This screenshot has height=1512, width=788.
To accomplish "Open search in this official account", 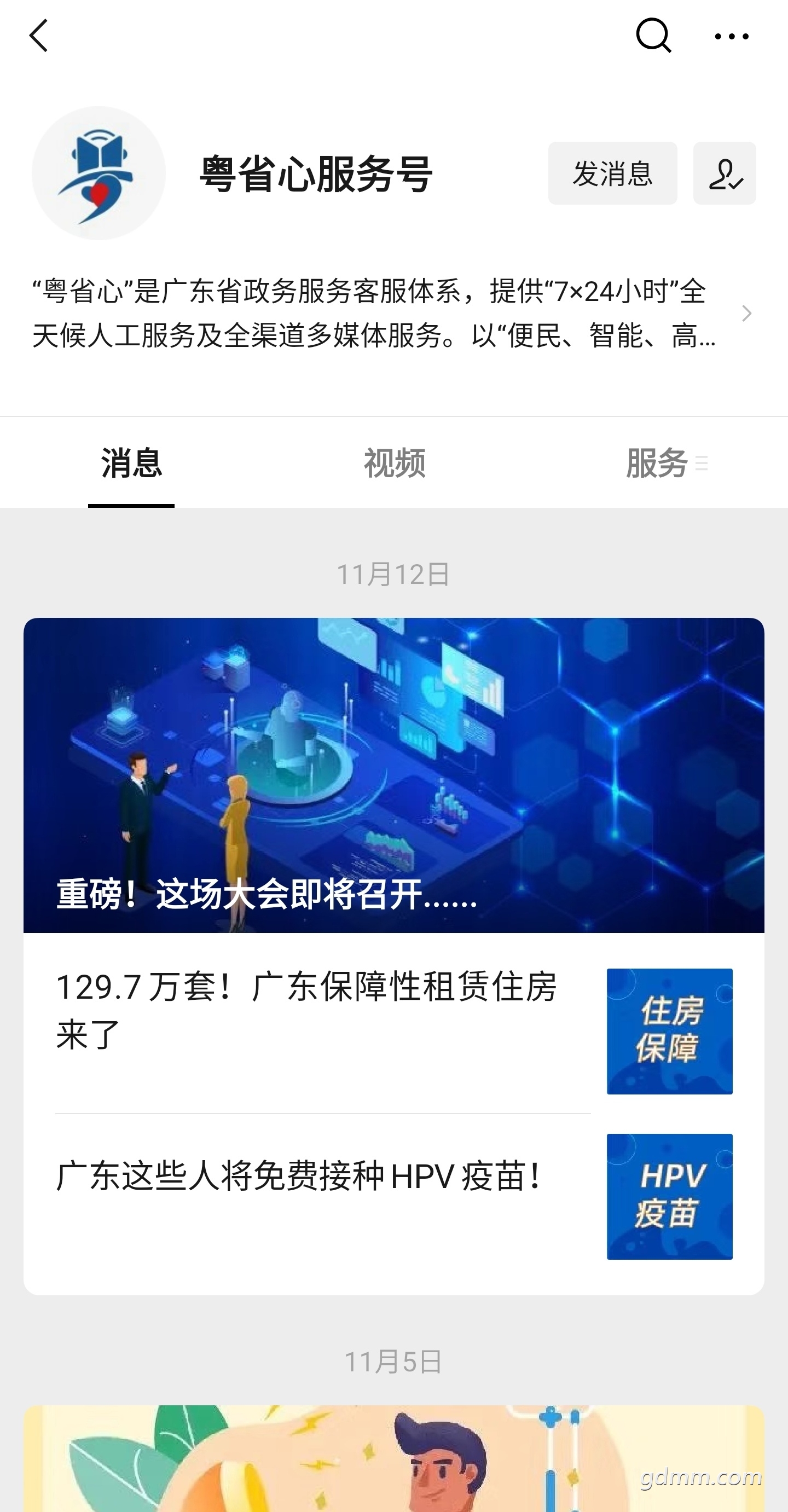I will tap(653, 36).
